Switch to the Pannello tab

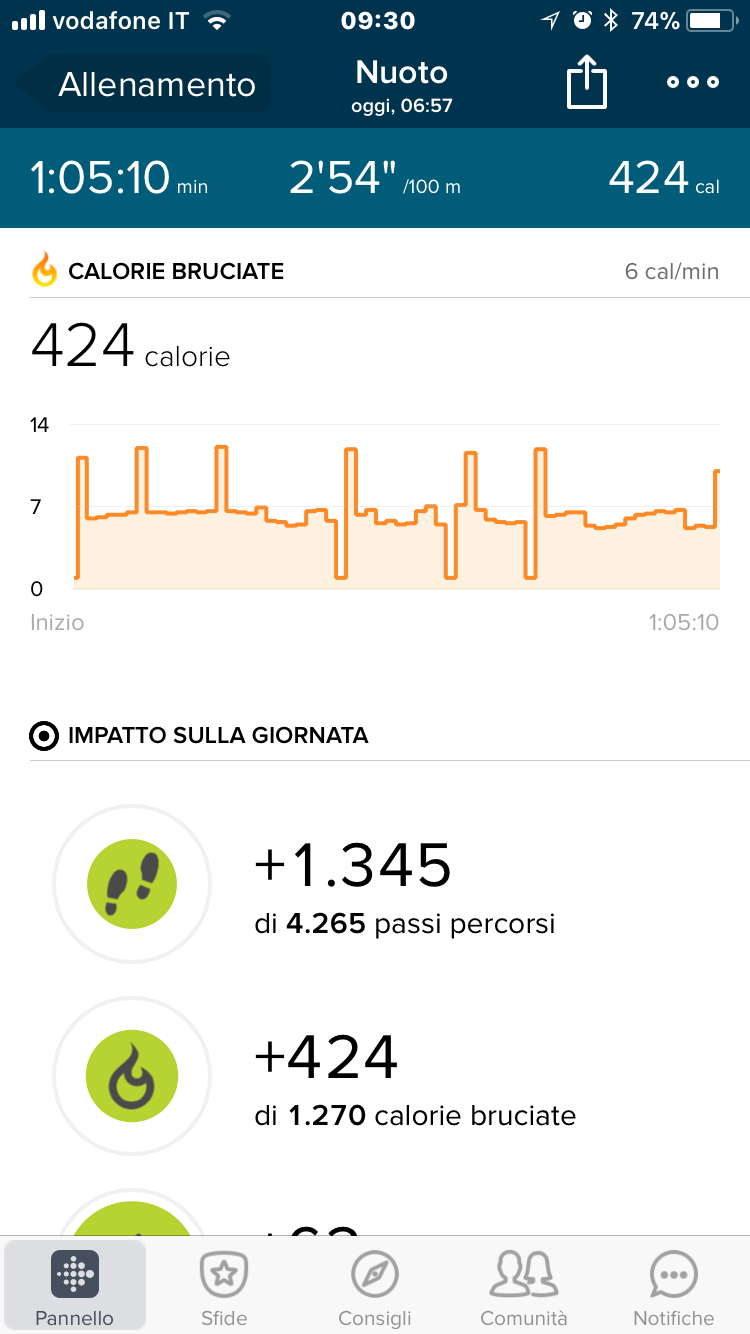pos(75,1287)
